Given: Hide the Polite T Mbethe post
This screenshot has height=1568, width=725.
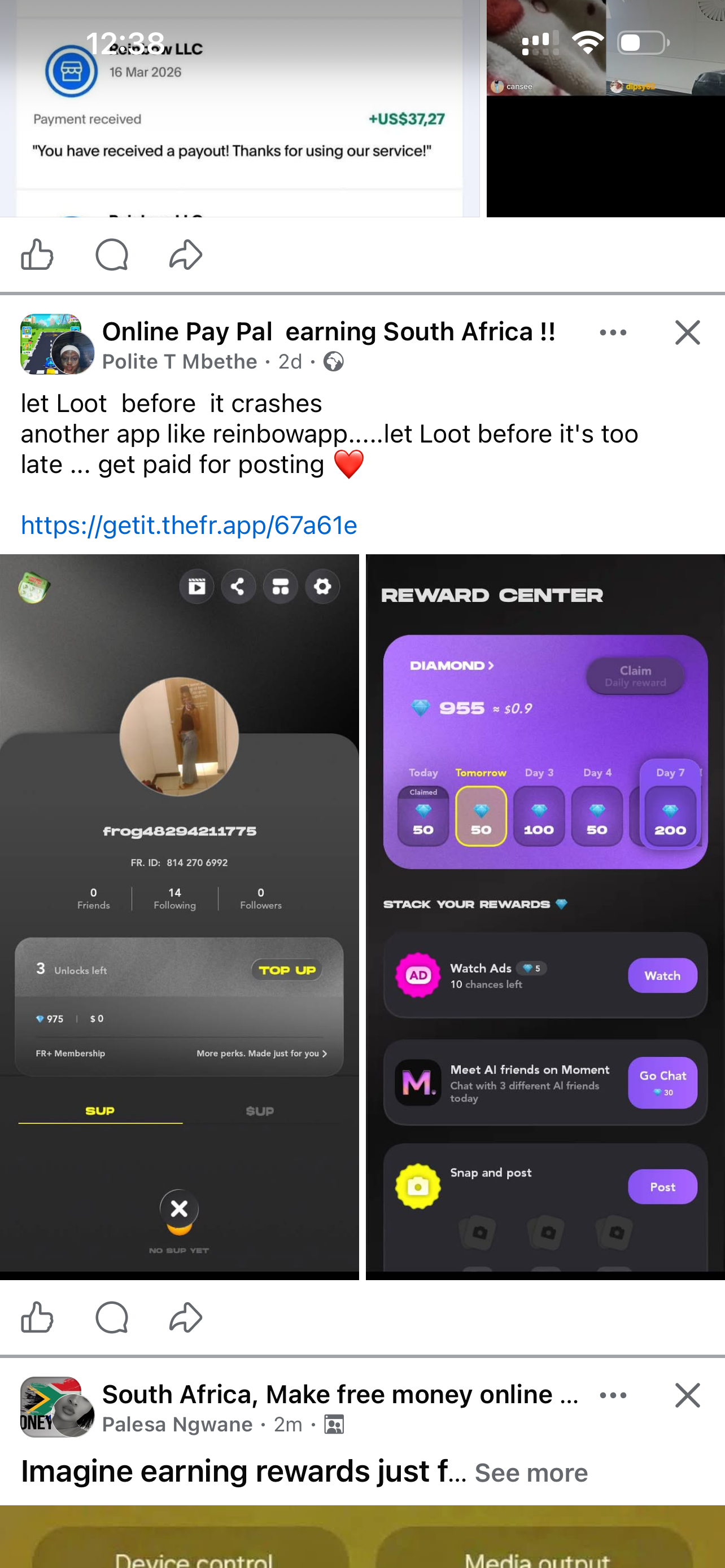Looking at the screenshot, I should coord(687,332).
